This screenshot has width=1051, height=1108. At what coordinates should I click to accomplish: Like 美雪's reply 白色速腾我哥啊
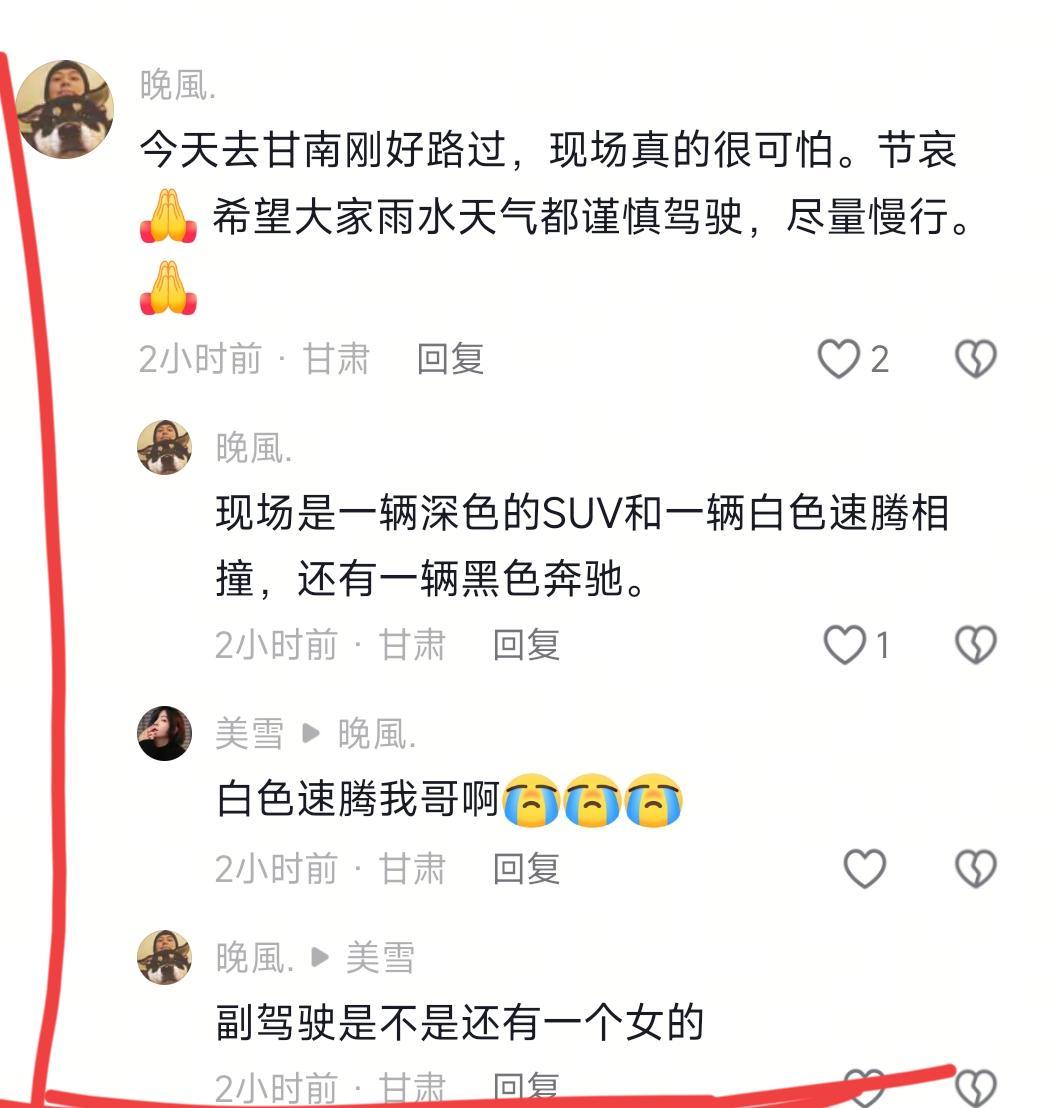point(865,869)
